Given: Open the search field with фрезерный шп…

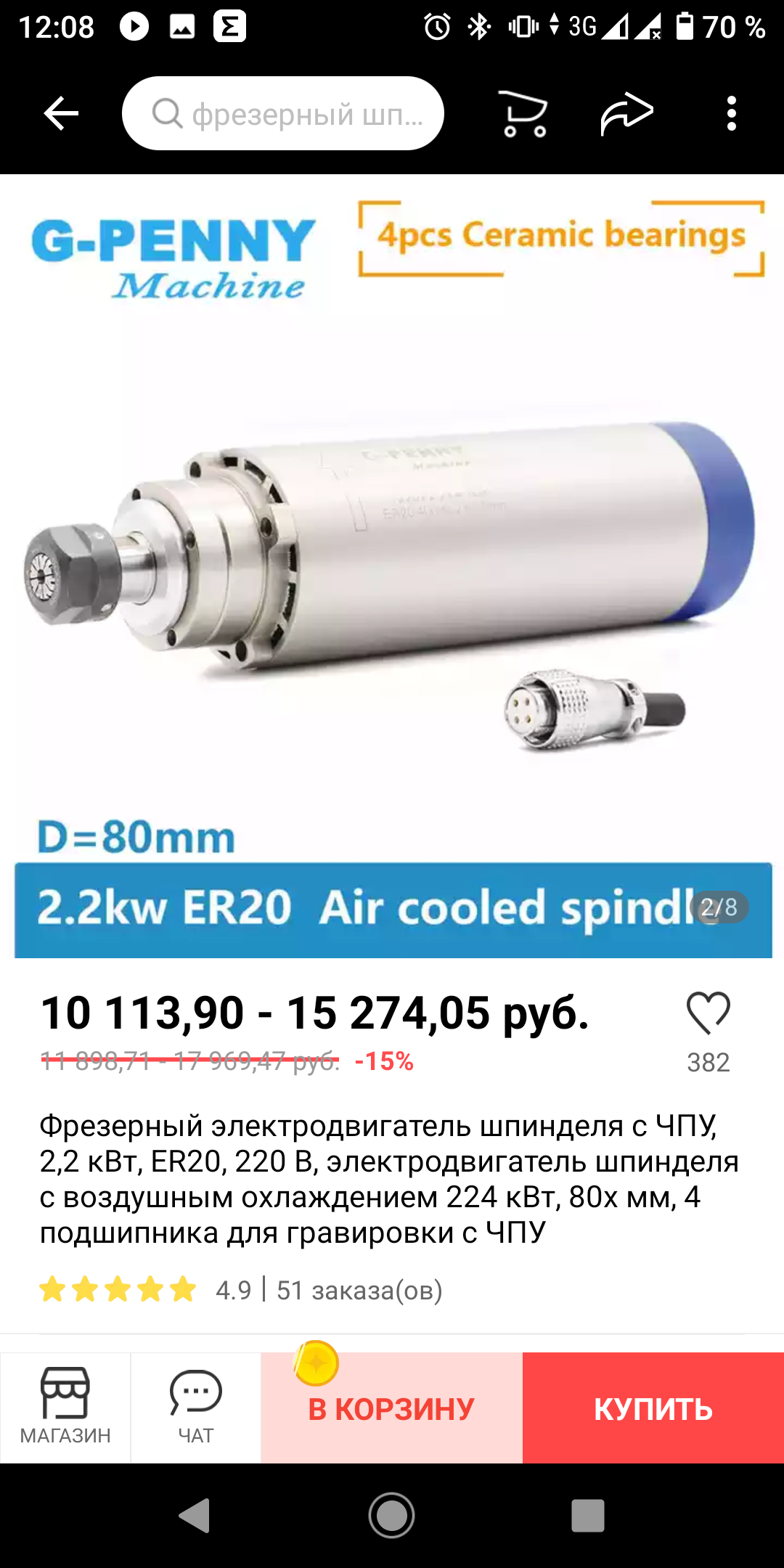Looking at the screenshot, I should [283, 113].
